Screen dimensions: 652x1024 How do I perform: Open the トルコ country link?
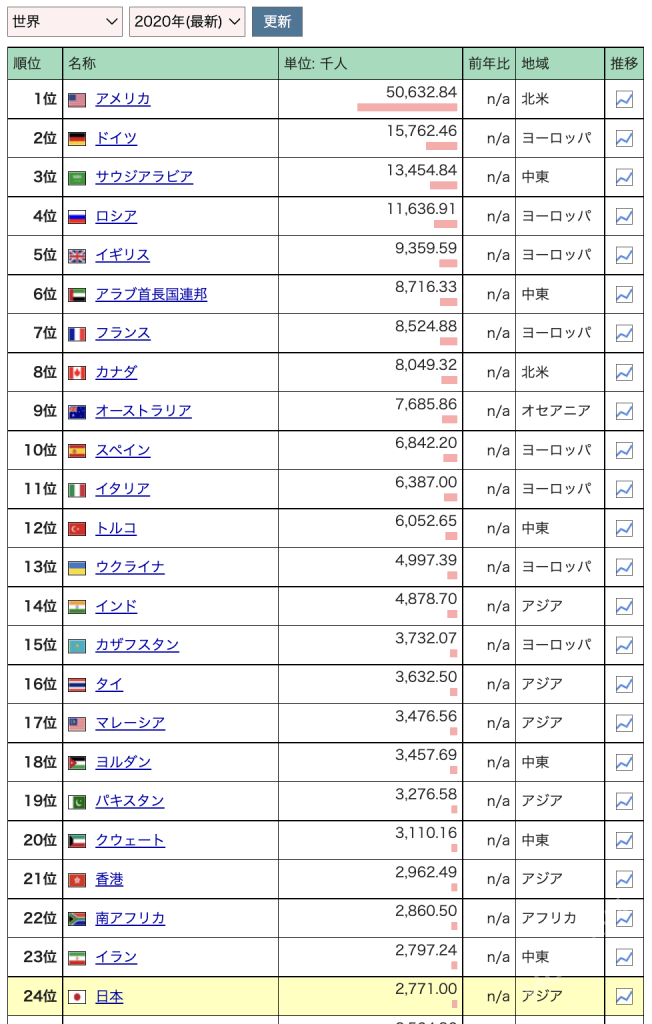pyautogui.click(x=116, y=528)
